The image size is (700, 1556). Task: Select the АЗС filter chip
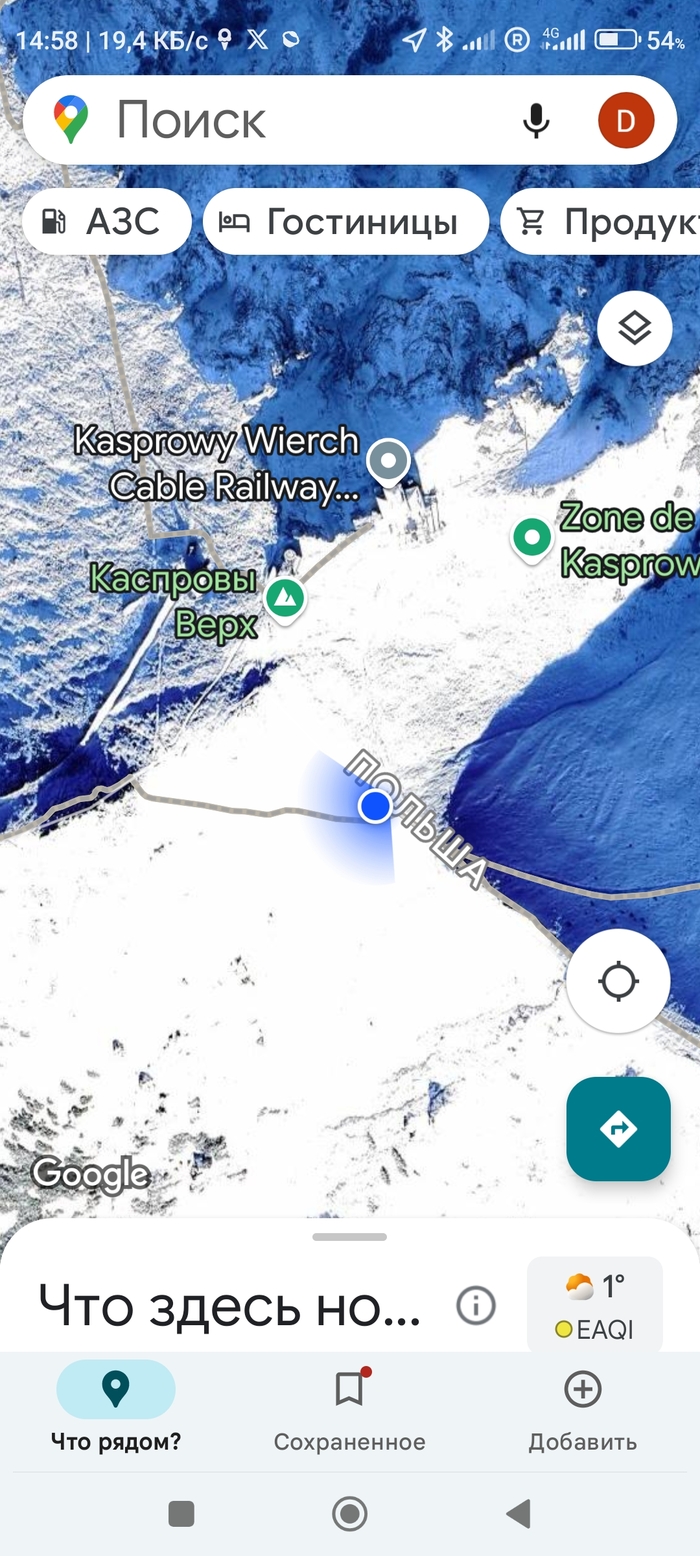(106, 221)
